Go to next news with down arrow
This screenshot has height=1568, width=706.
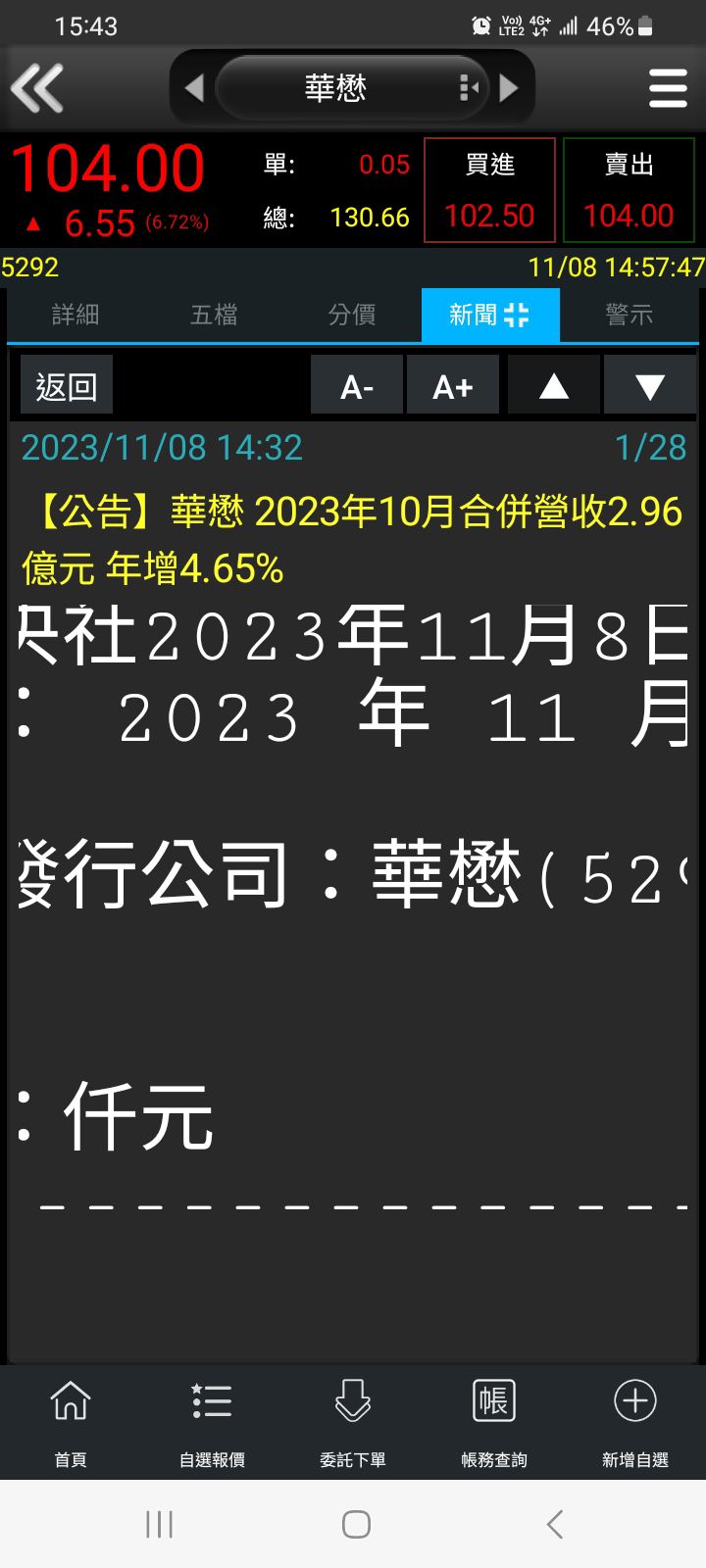(x=650, y=386)
